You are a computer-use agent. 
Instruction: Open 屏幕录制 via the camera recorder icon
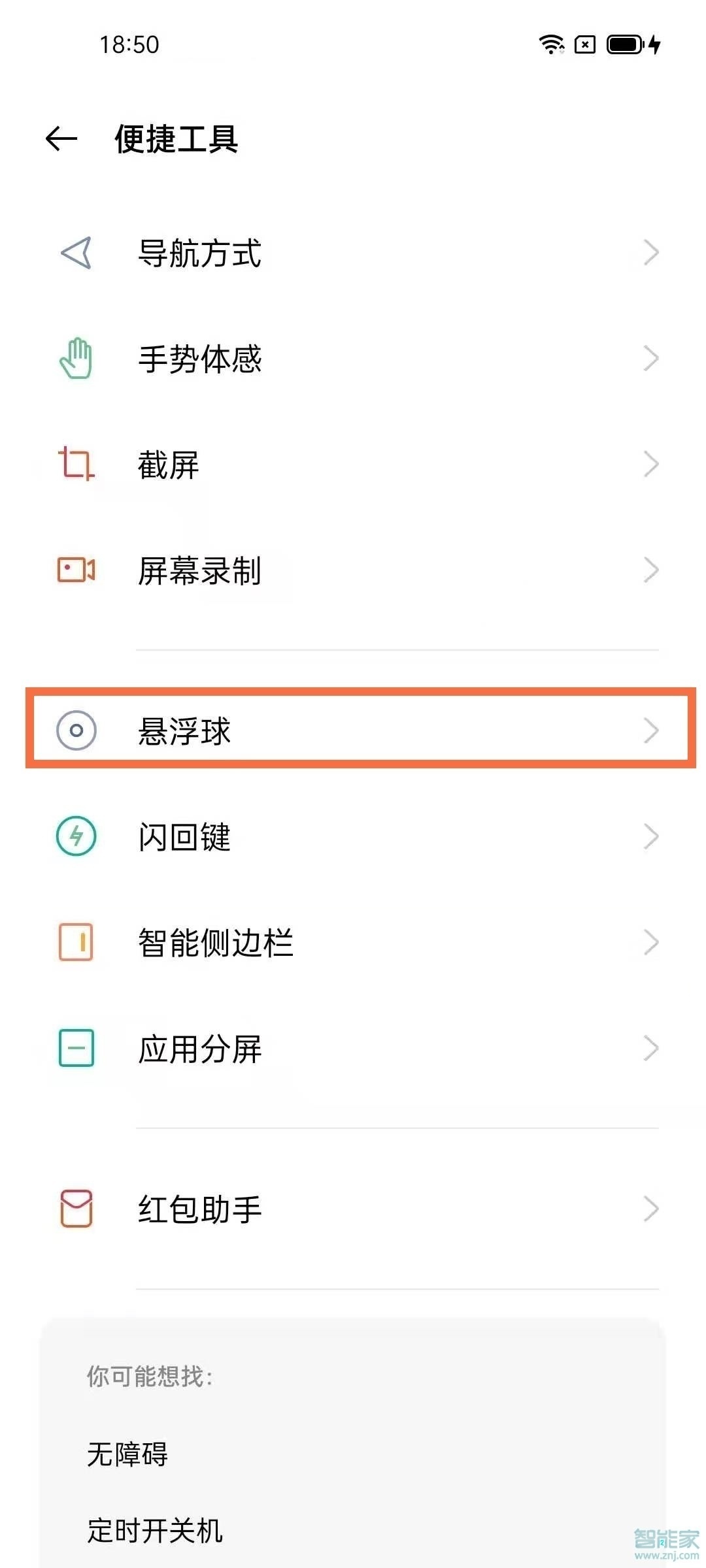coord(76,571)
